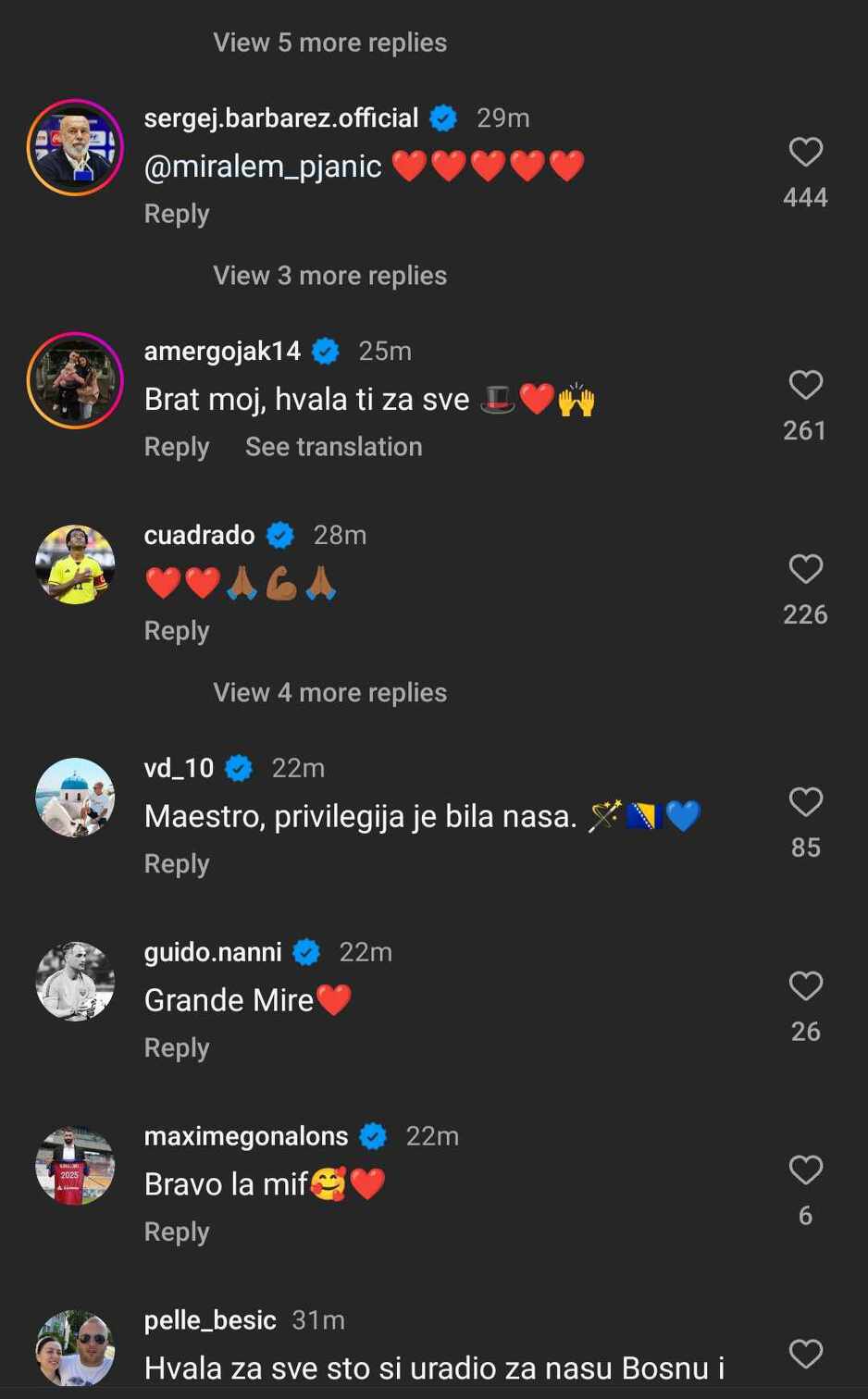Viewport: 868px width, 1399px height.
Task: Expand View 4 more replies
Action: click(329, 693)
